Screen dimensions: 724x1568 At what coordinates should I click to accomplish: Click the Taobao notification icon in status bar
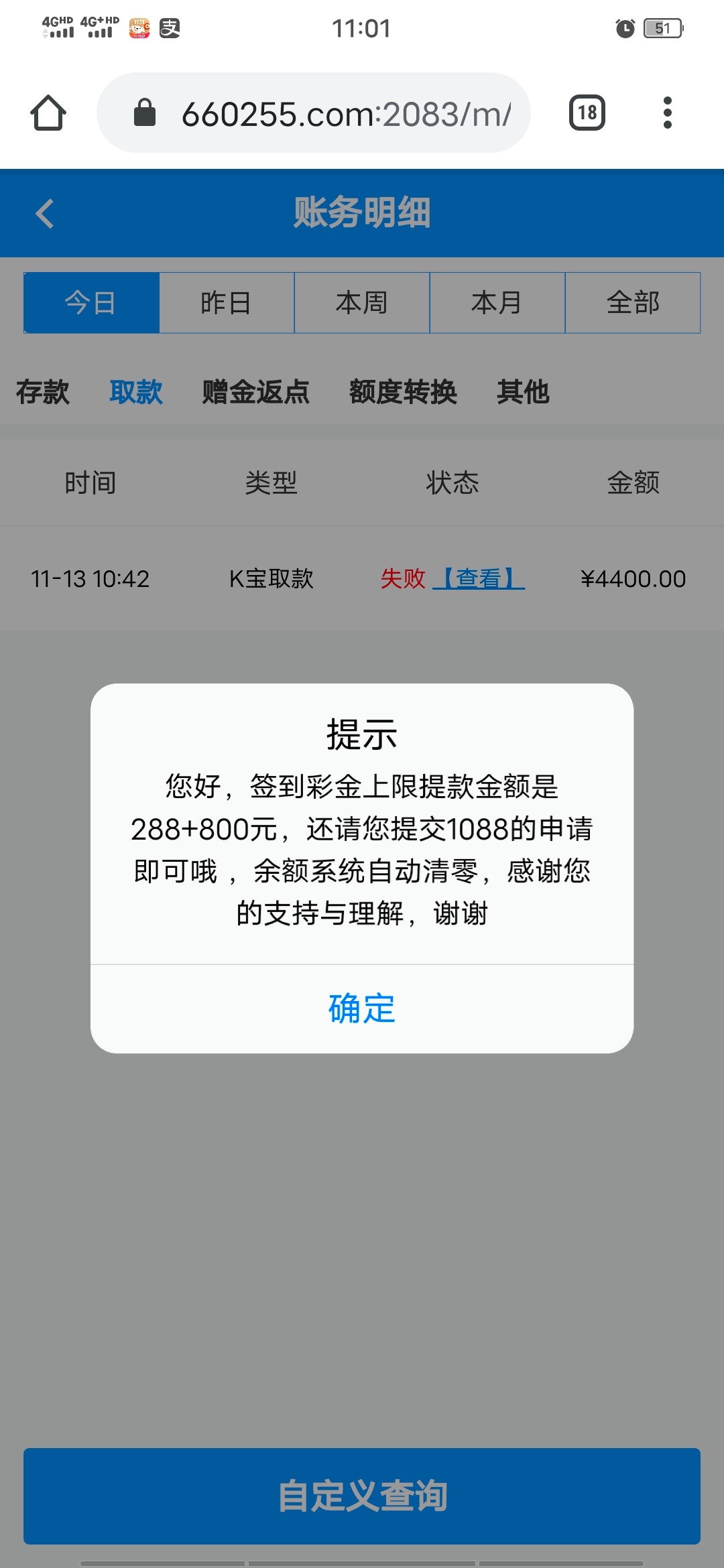tap(137, 28)
